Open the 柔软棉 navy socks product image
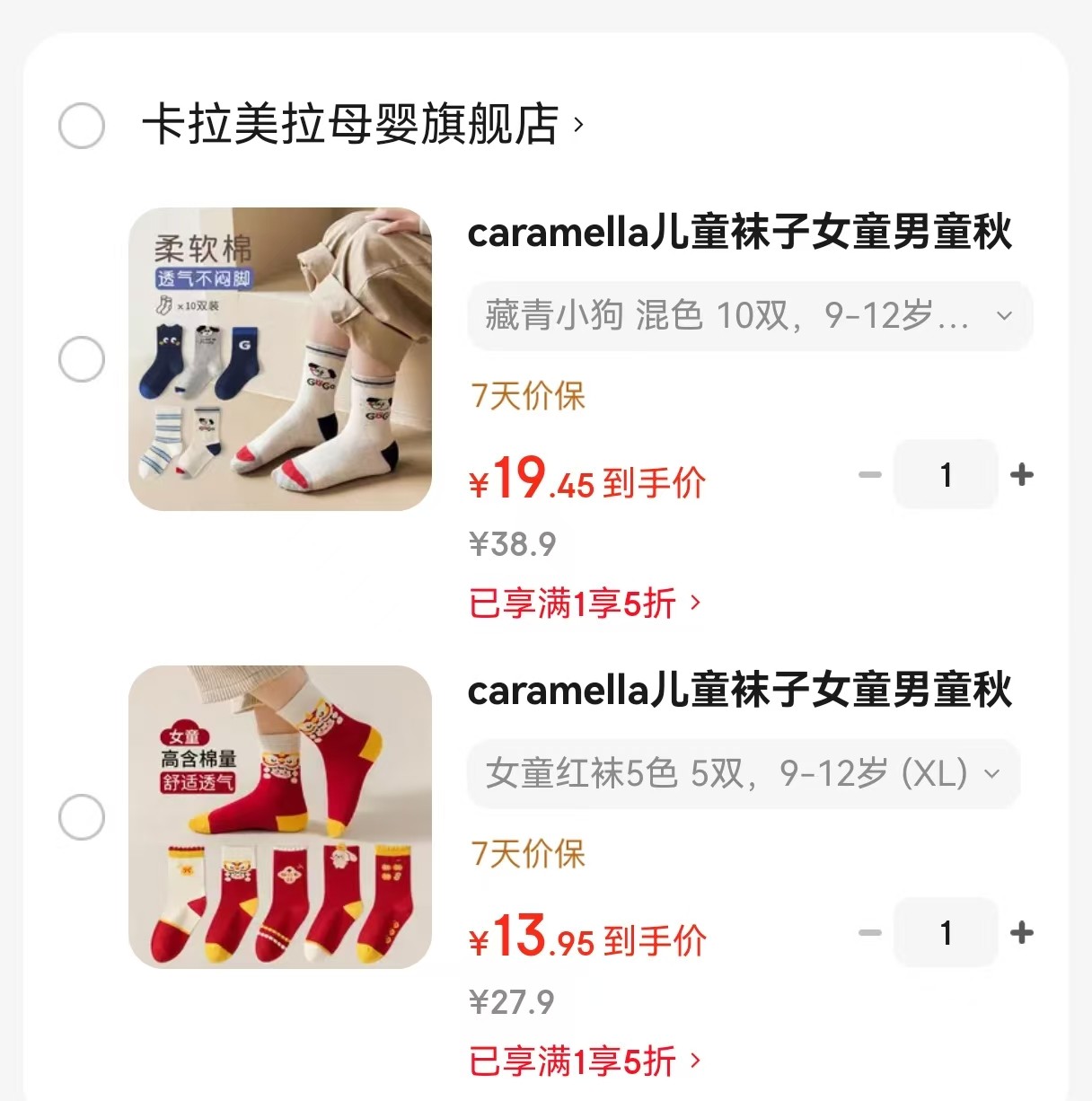Screen dimensions: 1092x1101 279,359
